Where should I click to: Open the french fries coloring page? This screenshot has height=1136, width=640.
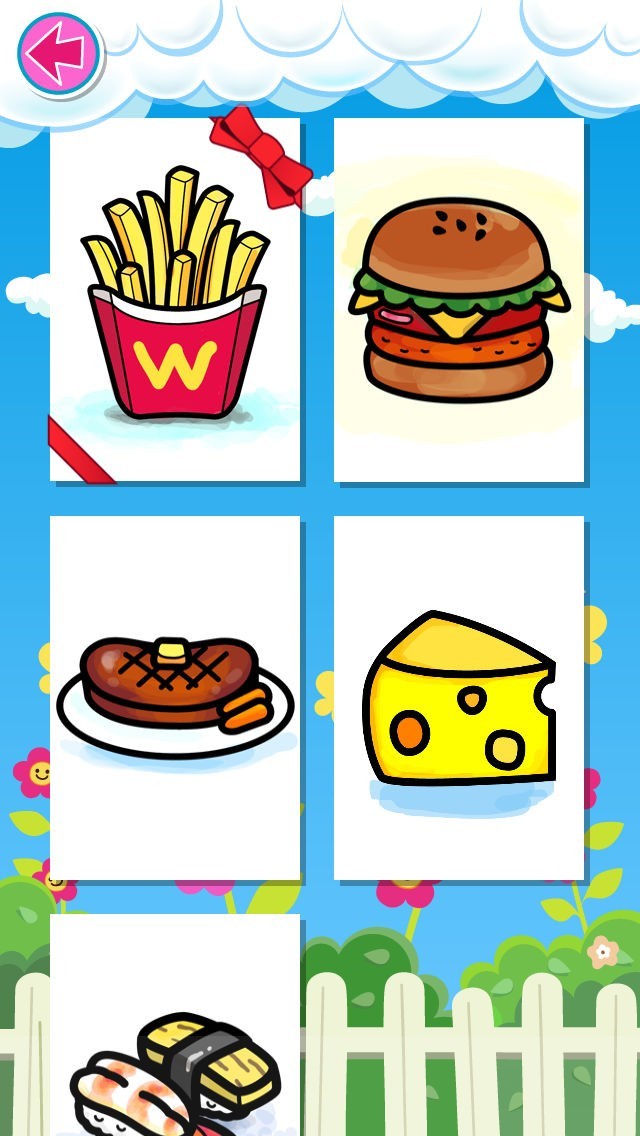click(x=175, y=300)
